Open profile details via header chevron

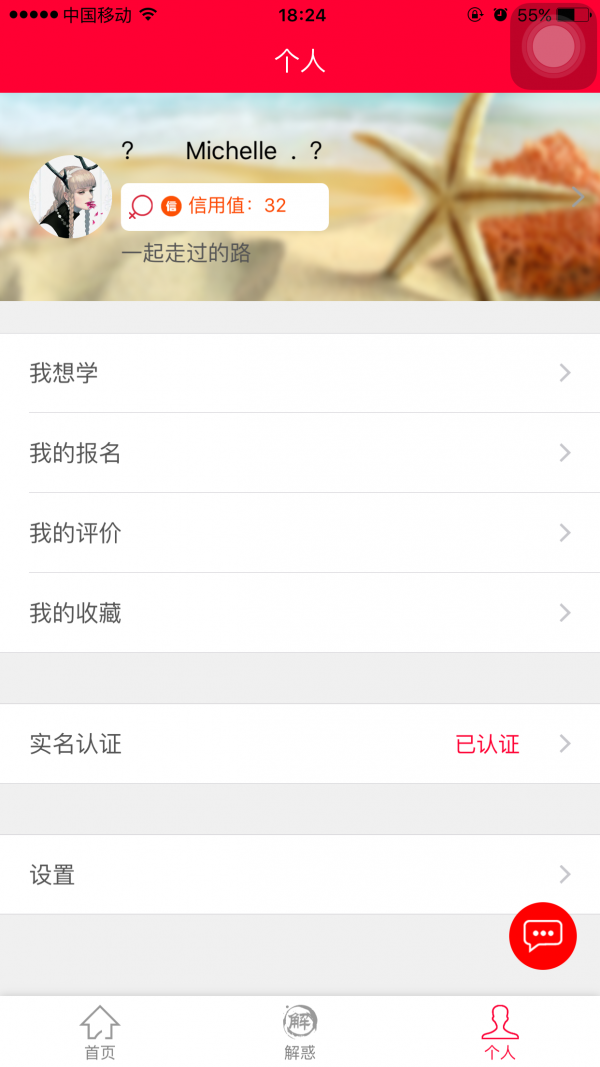point(579,197)
